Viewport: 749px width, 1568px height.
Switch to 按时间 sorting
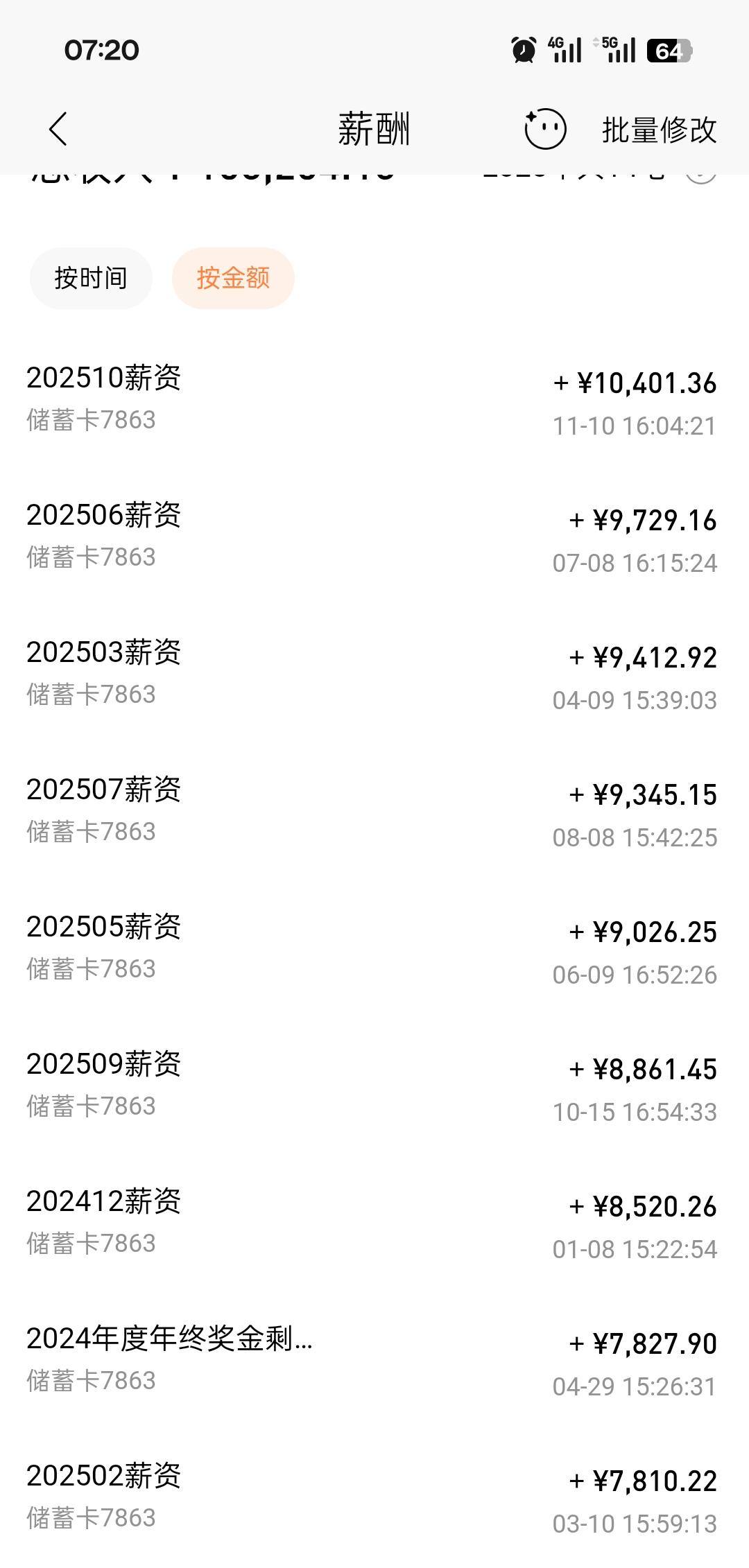[90, 277]
